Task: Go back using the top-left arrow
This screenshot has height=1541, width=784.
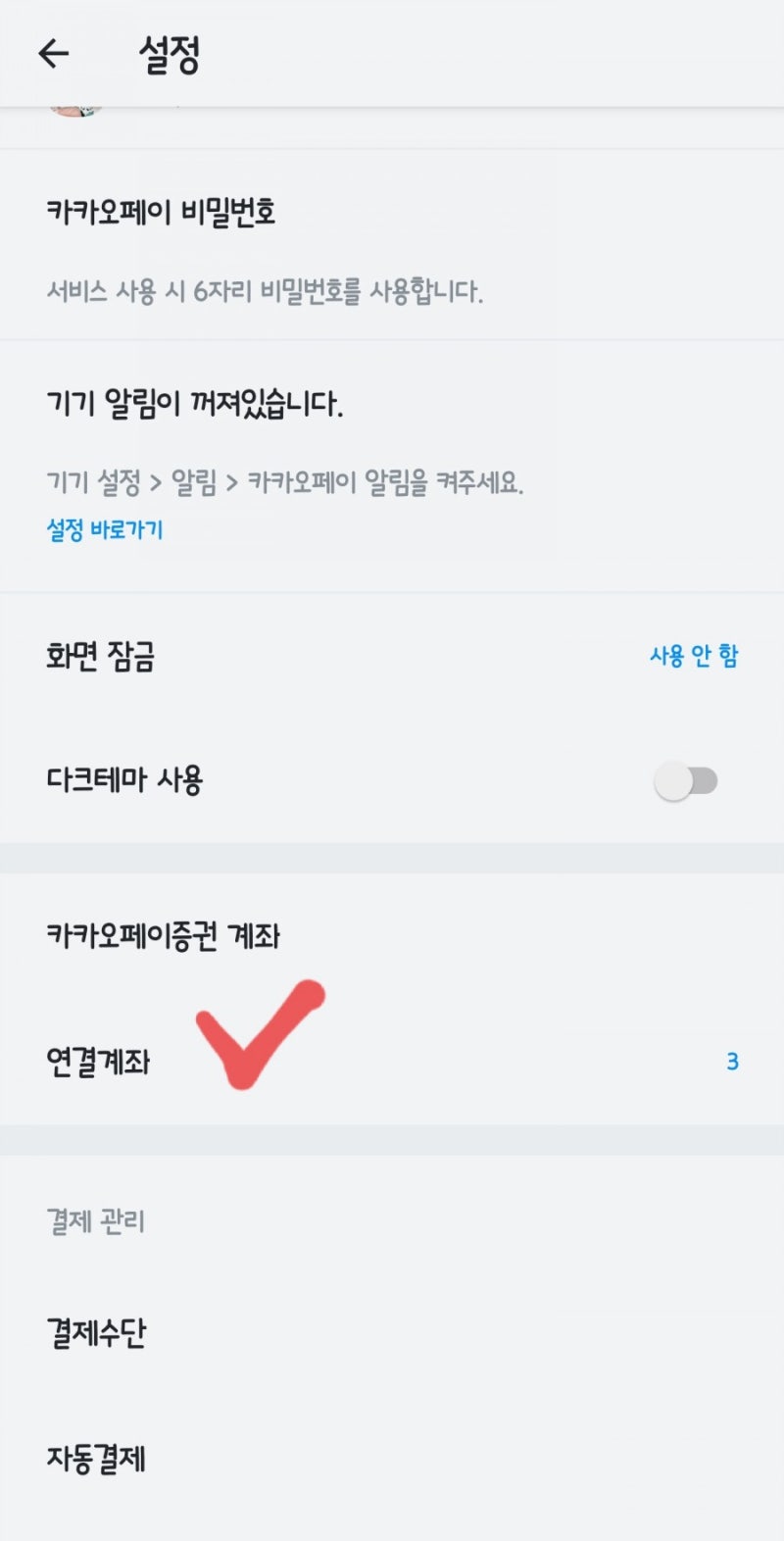Action: (54, 53)
